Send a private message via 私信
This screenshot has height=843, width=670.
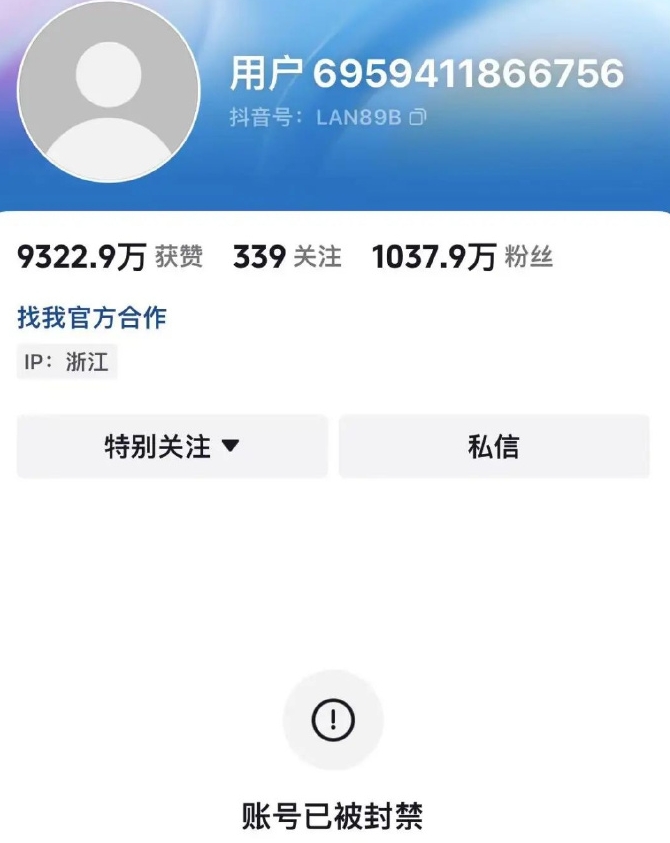(x=494, y=446)
